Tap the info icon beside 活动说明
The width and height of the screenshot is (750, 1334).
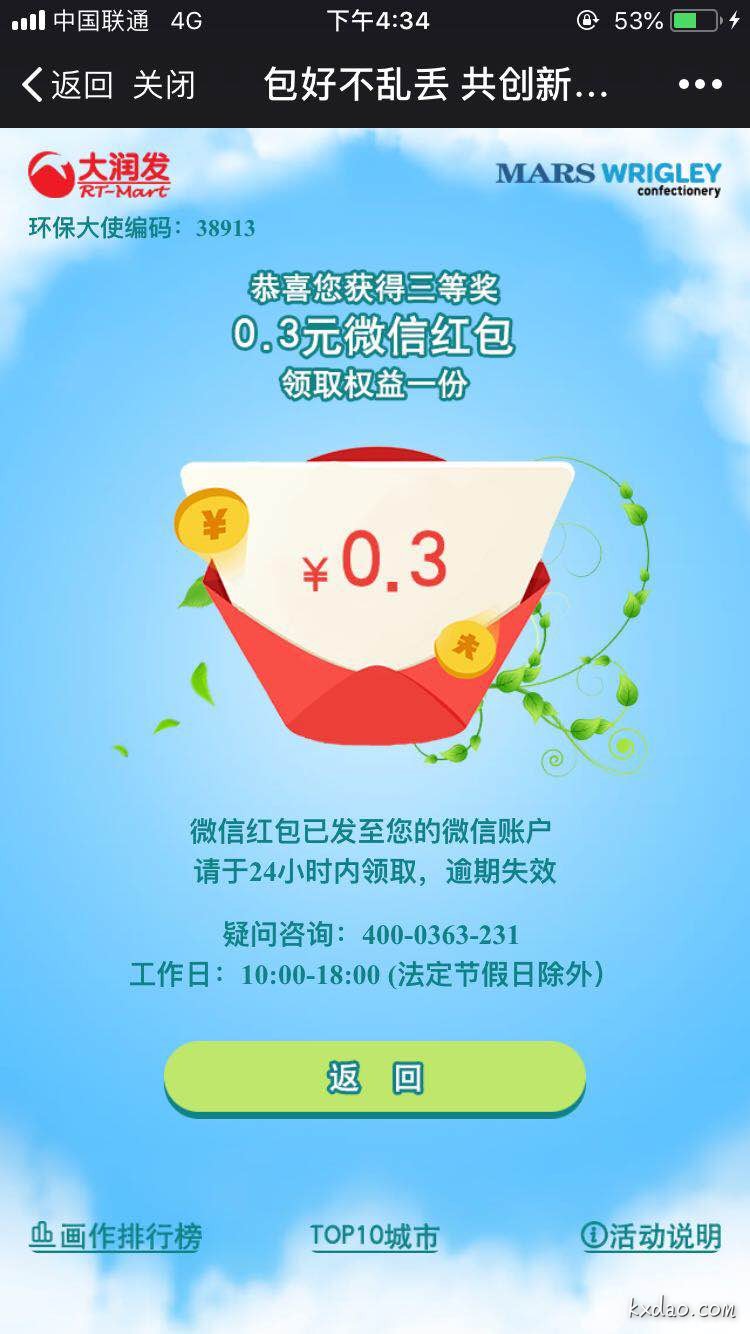[x=594, y=1236]
